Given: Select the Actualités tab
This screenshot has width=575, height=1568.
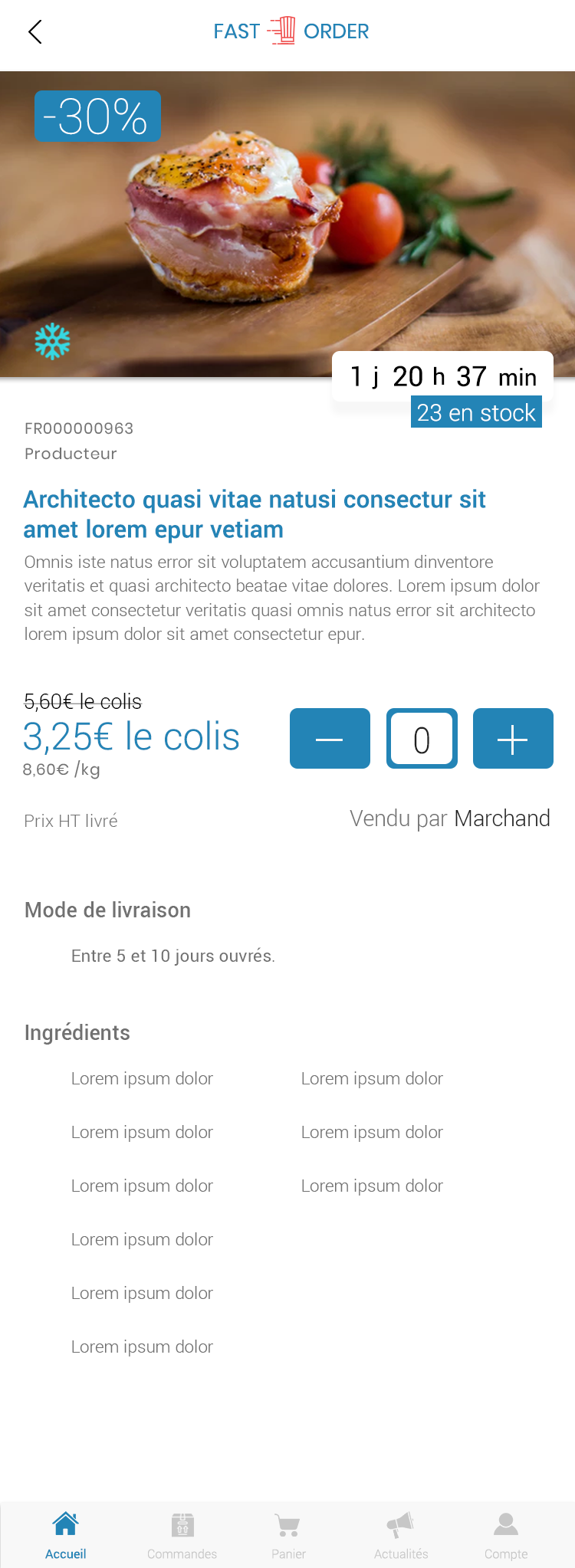Looking at the screenshot, I should click(x=401, y=1535).
